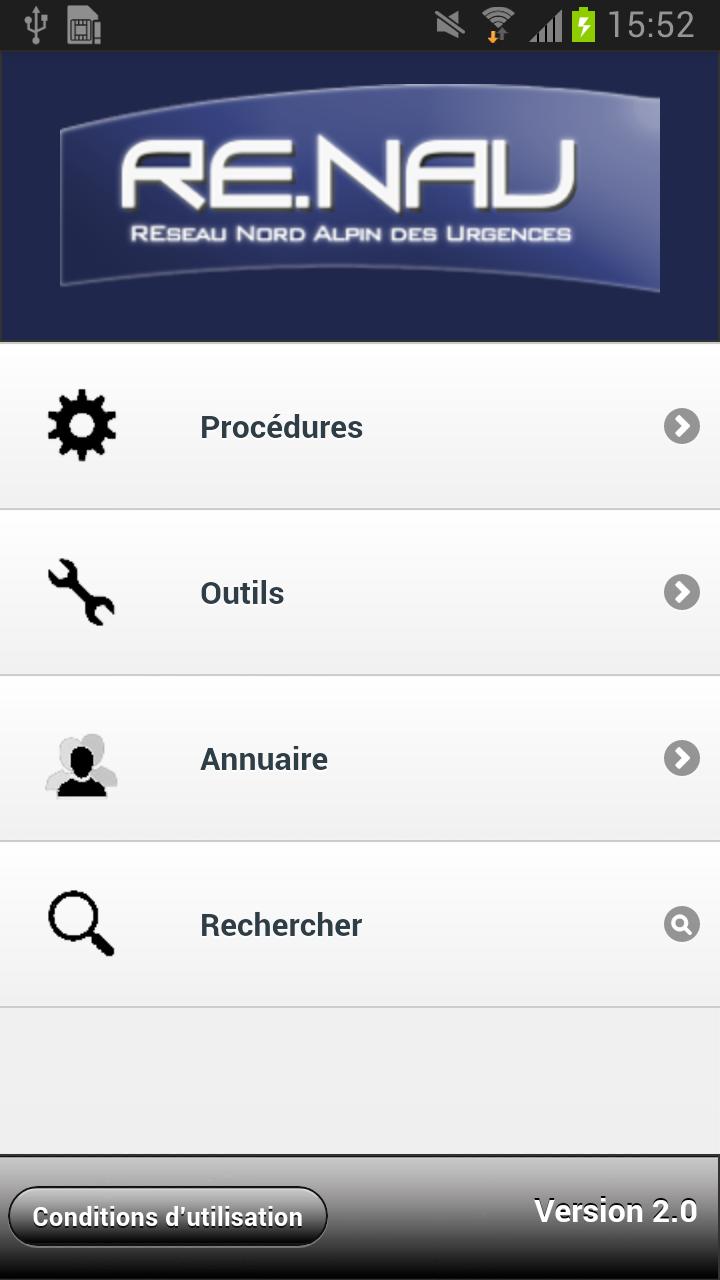720x1280 pixels.
Task: View the Conditions d'utilisation
Action: pos(168,1217)
